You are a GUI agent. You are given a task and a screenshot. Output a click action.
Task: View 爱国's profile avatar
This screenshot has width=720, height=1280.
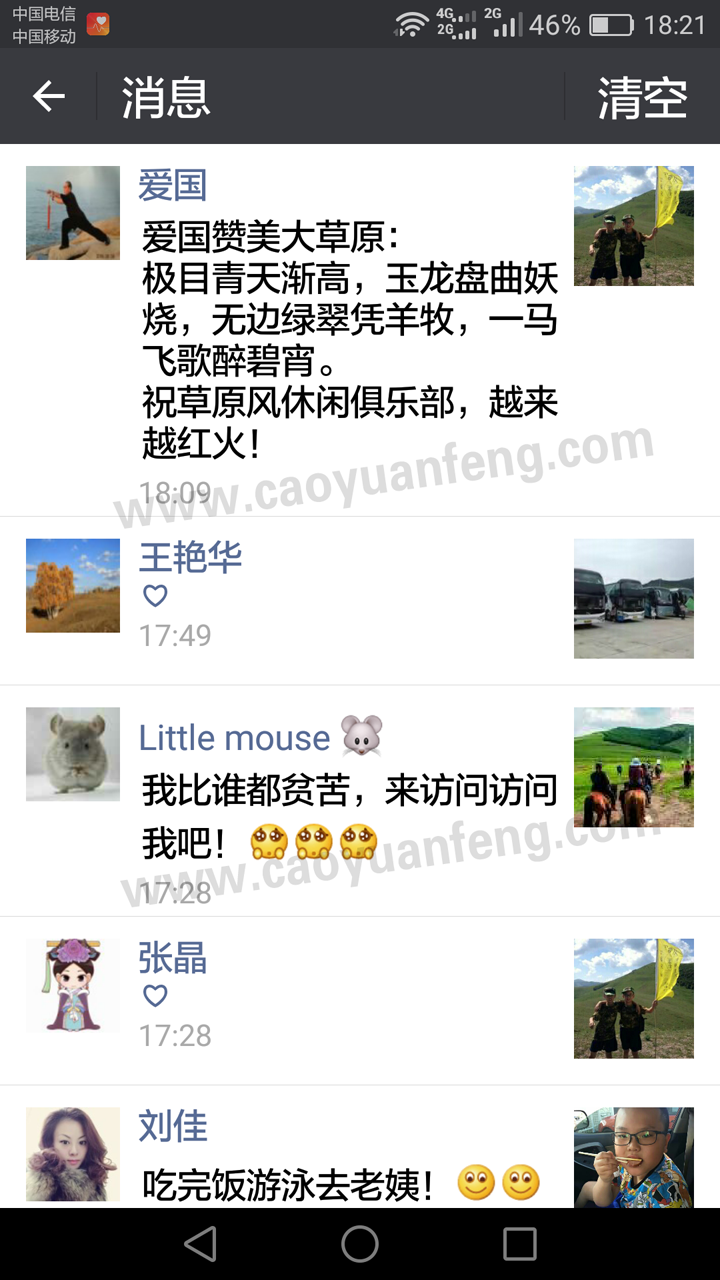[73, 213]
